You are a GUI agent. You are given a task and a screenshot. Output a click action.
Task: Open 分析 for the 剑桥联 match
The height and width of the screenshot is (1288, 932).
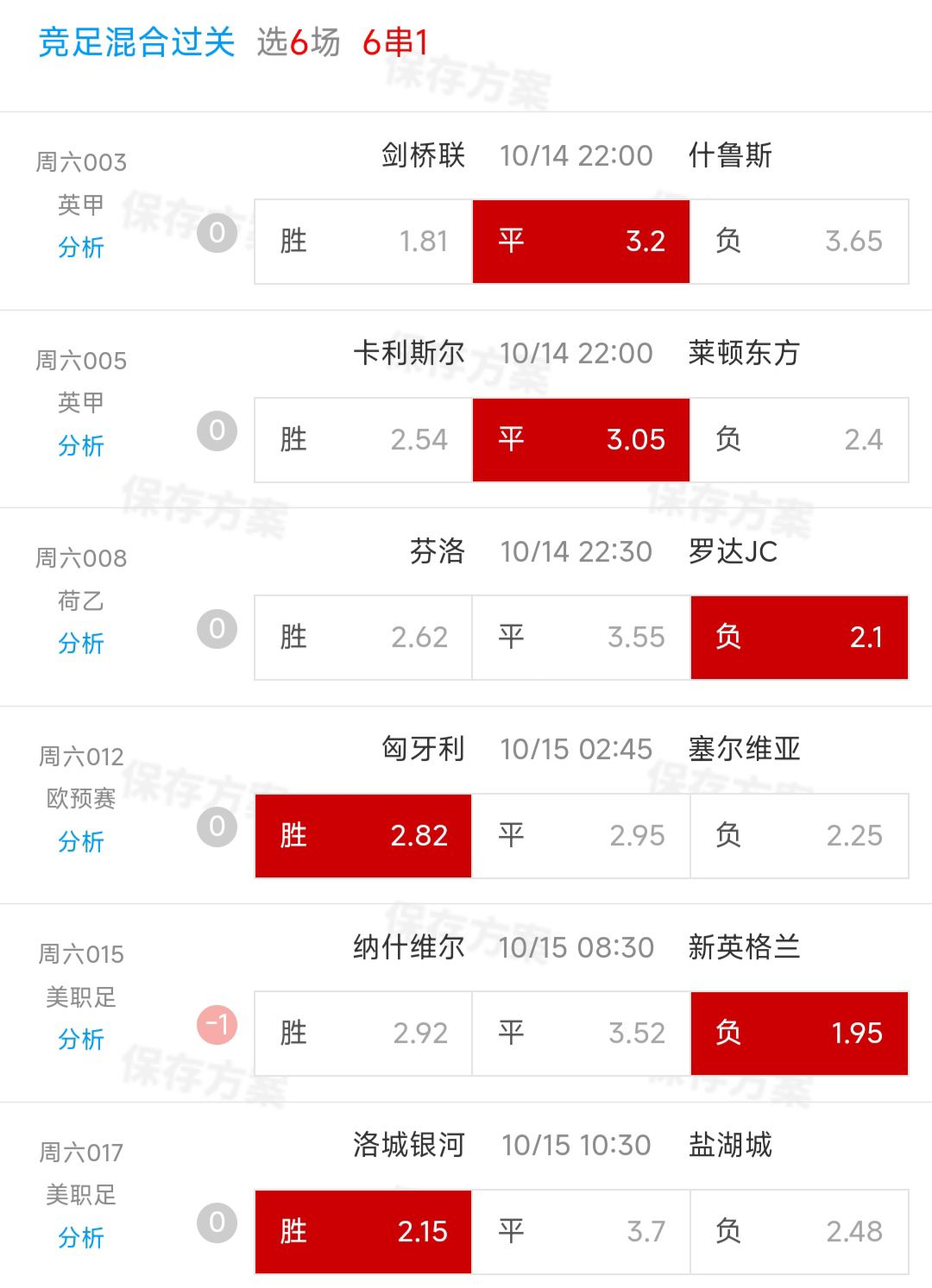pyautogui.click(x=80, y=248)
